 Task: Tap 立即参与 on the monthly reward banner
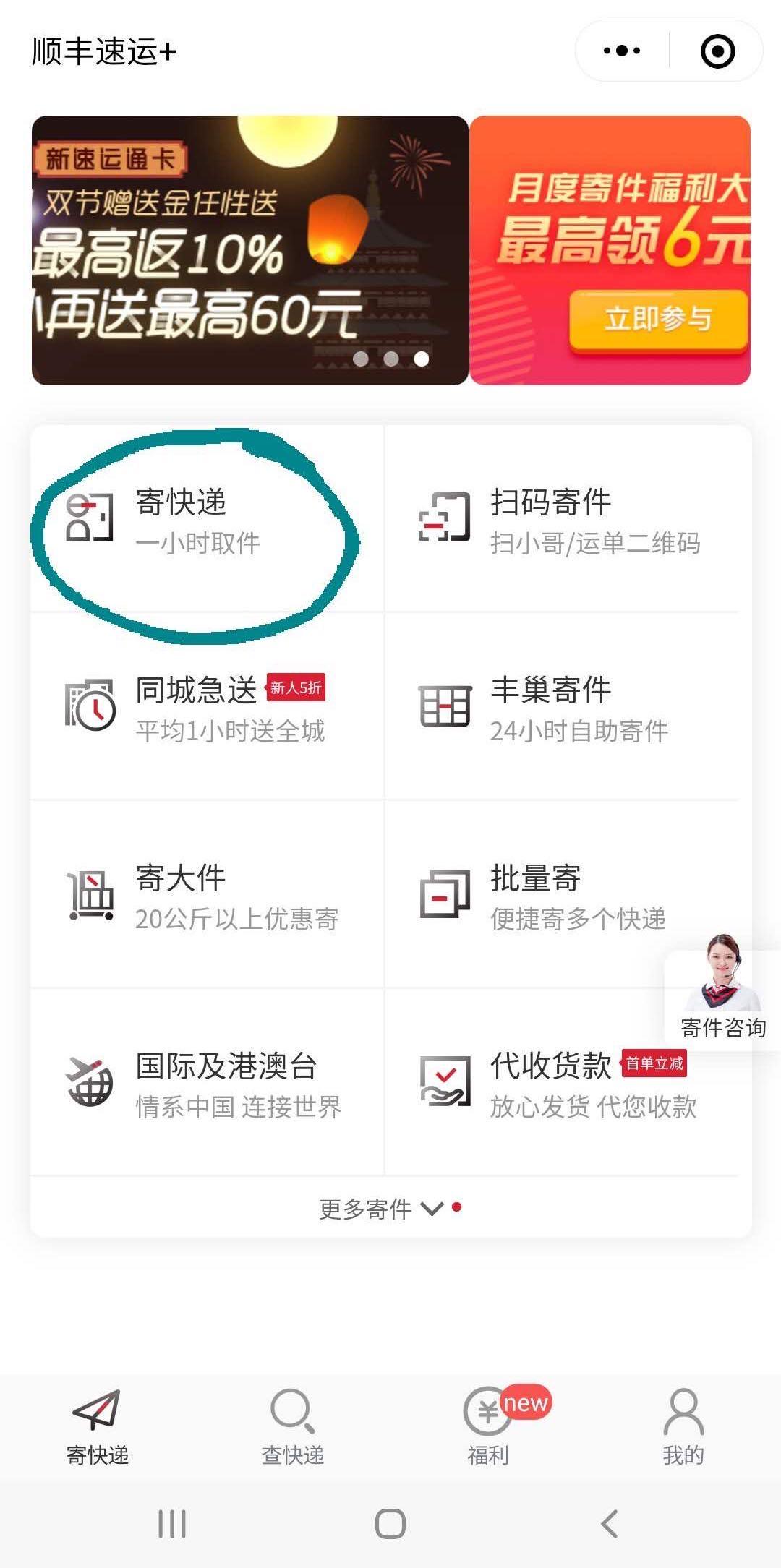coord(657,319)
